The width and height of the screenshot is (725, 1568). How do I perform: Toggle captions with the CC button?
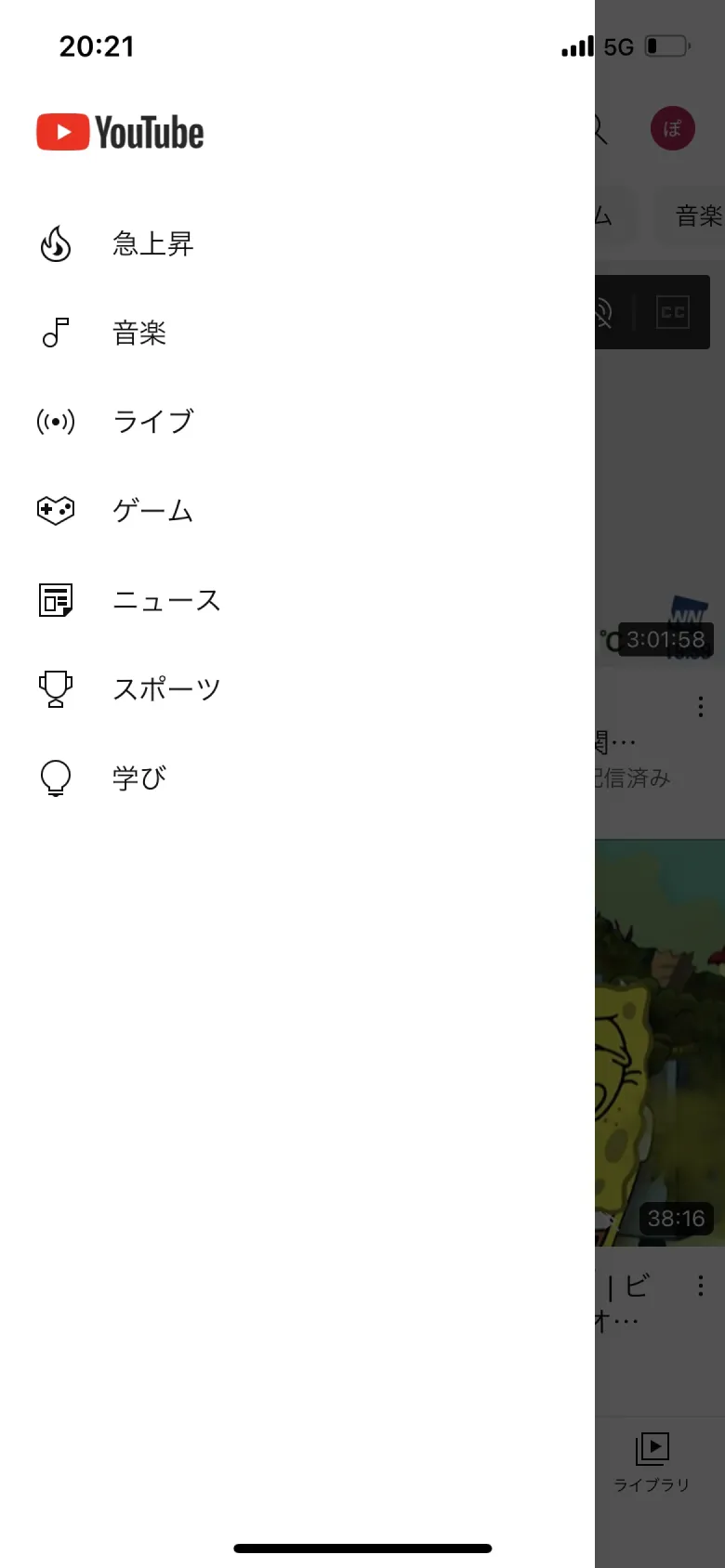pos(672,313)
